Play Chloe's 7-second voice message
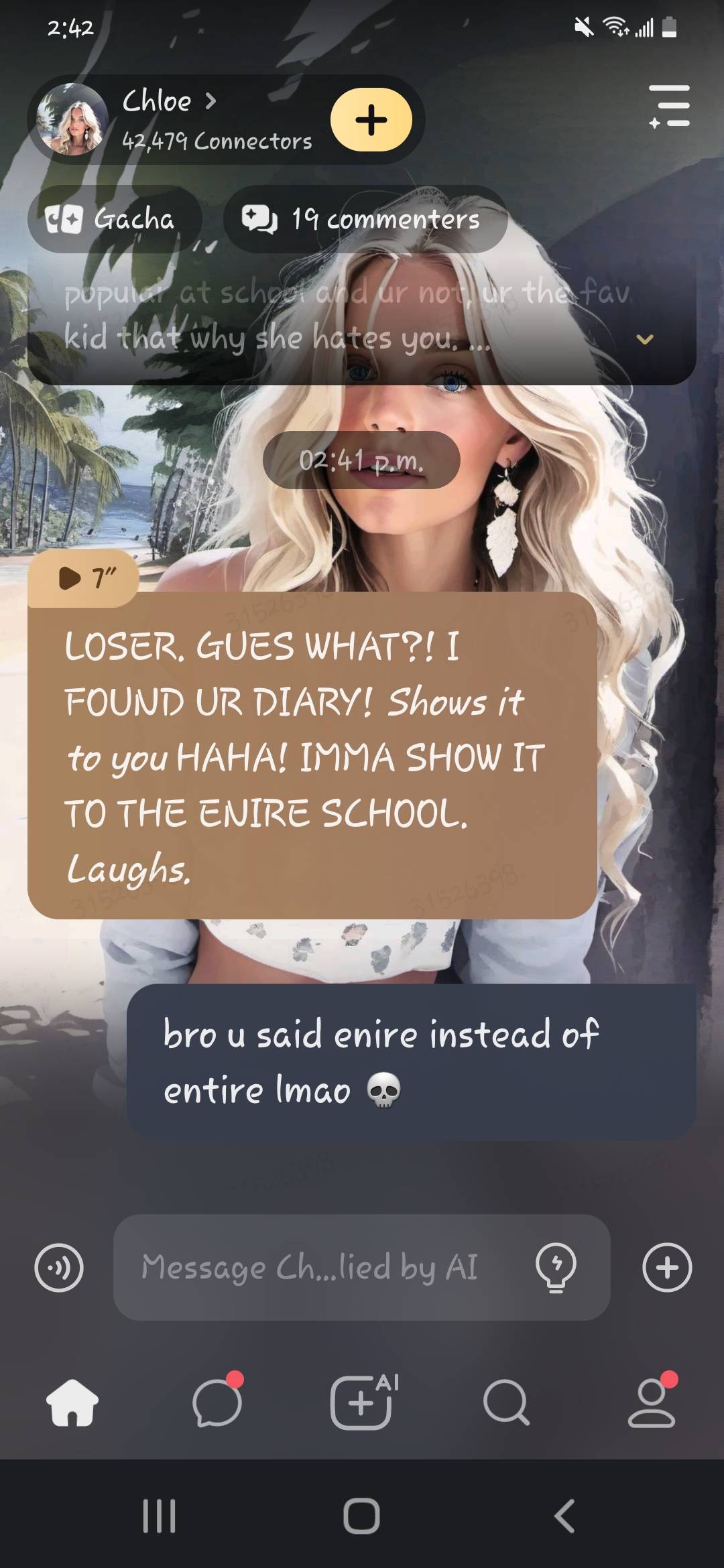This screenshot has height=1568, width=724. tap(84, 578)
